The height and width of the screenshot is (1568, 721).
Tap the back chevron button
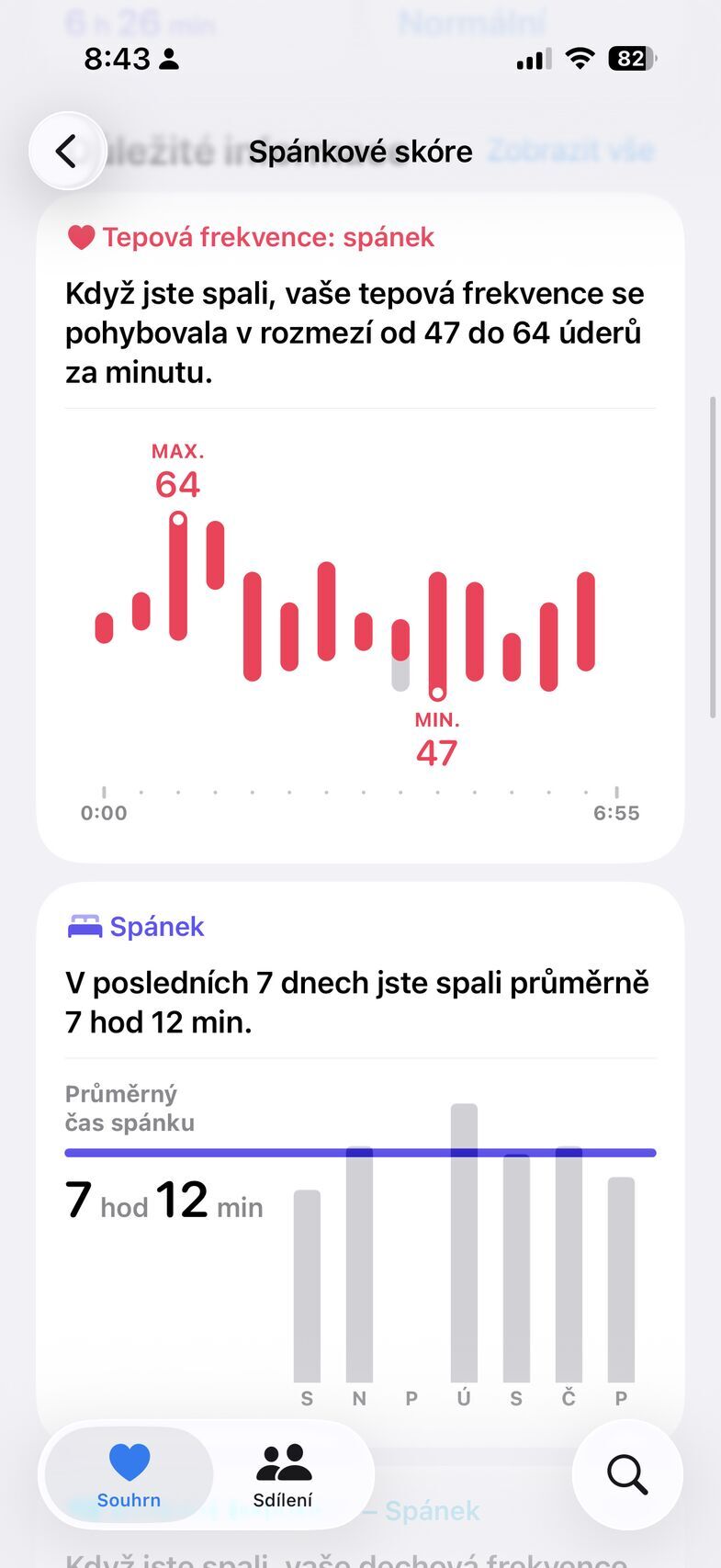(66, 150)
